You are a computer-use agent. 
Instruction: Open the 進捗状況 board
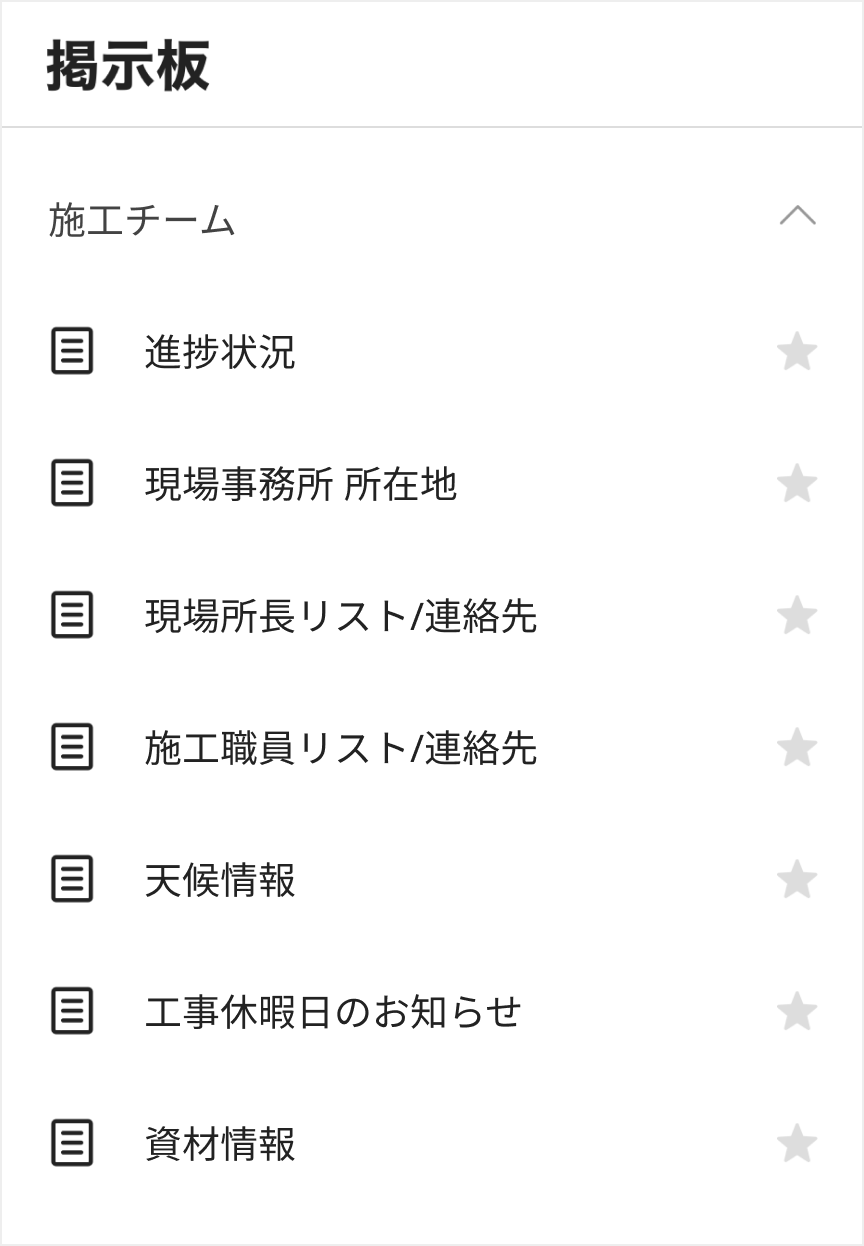click(x=220, y=352)
